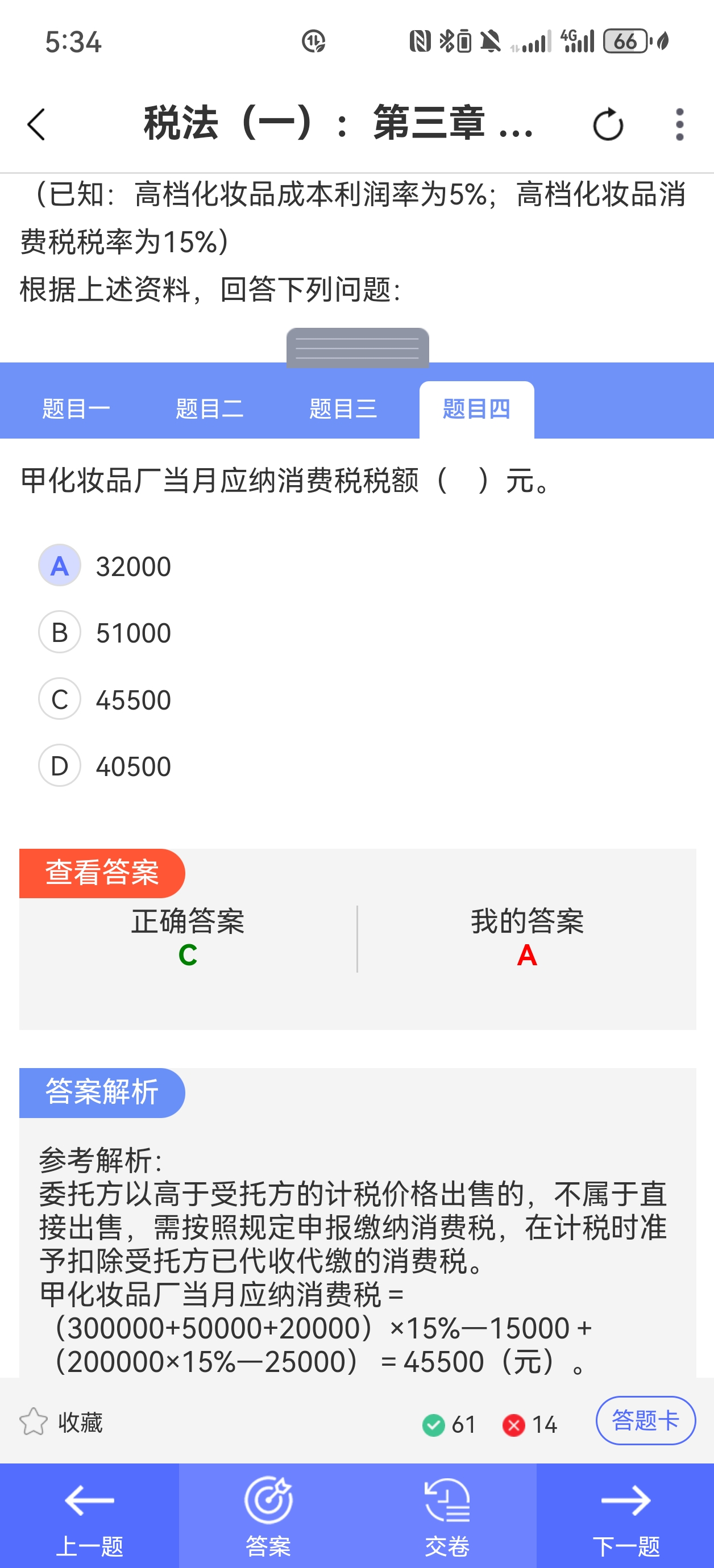This screenshot has width=714, height=1568.
Task: Switch to the 题目三 tab
Action: point(343,409)
